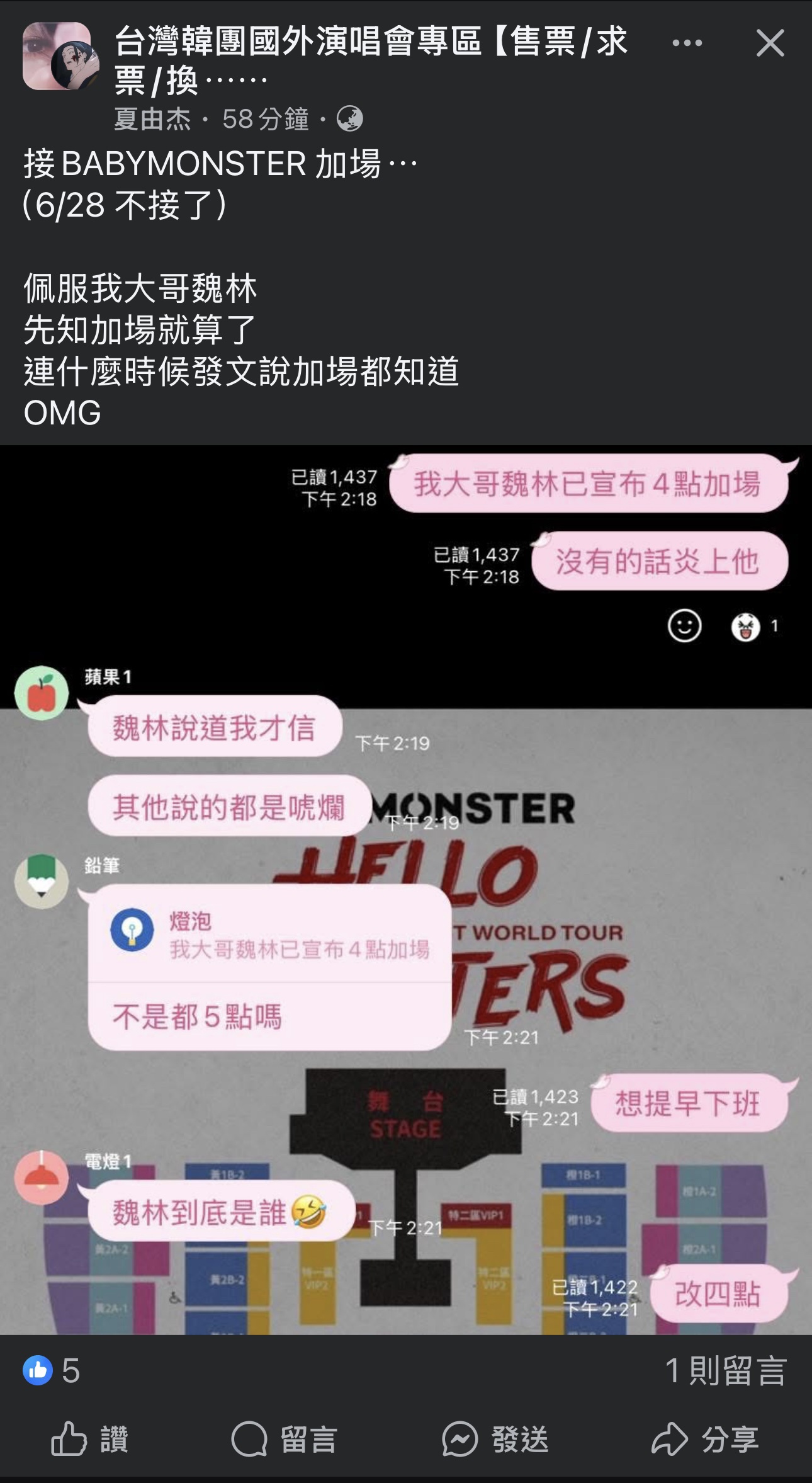Screen dimensions: 812x1483
Task: Open the three-dot post options menu
Action: click(x=687, y=43)
